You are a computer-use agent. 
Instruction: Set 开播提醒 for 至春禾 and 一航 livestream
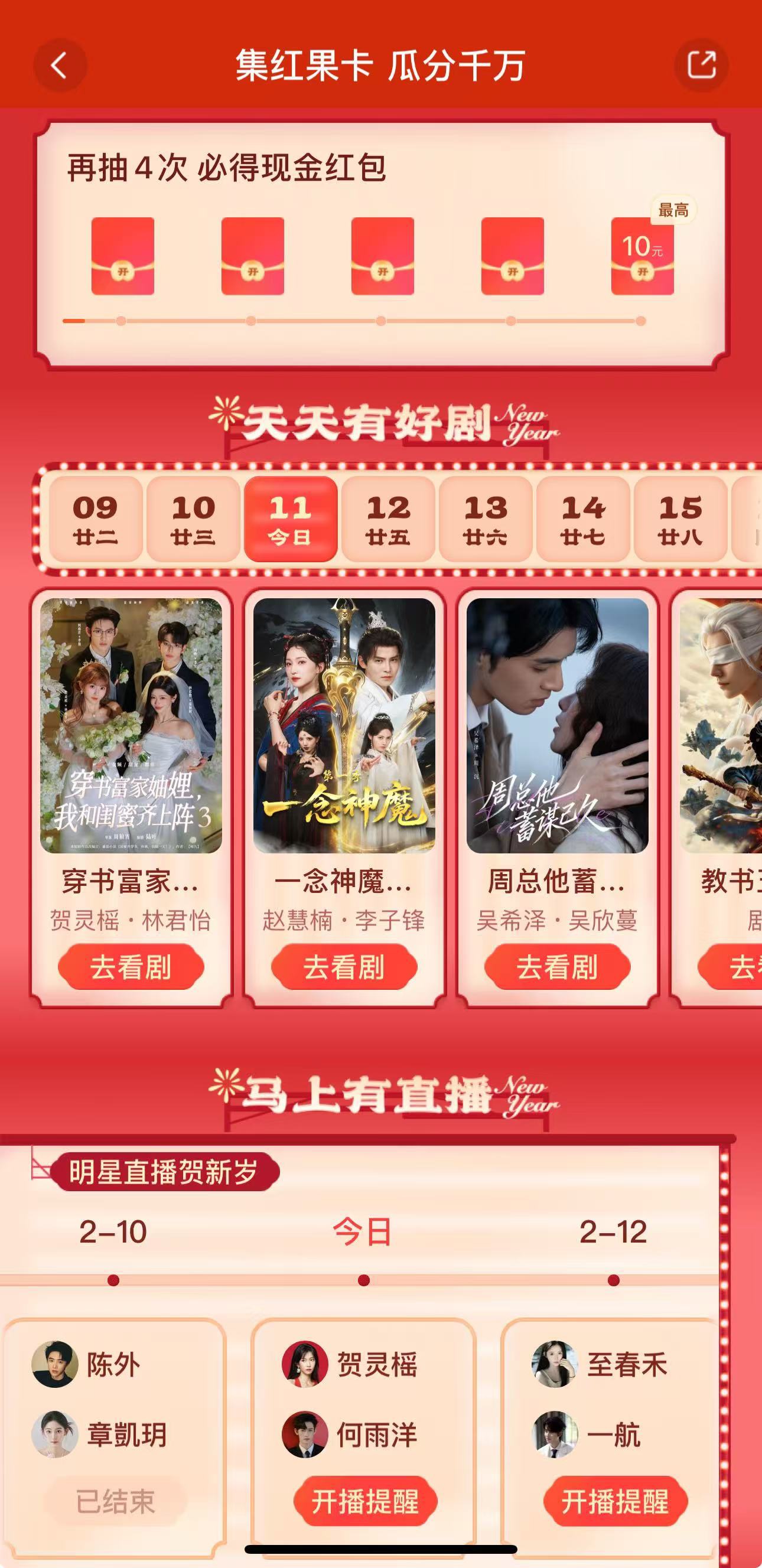[x=615, y=1501]
